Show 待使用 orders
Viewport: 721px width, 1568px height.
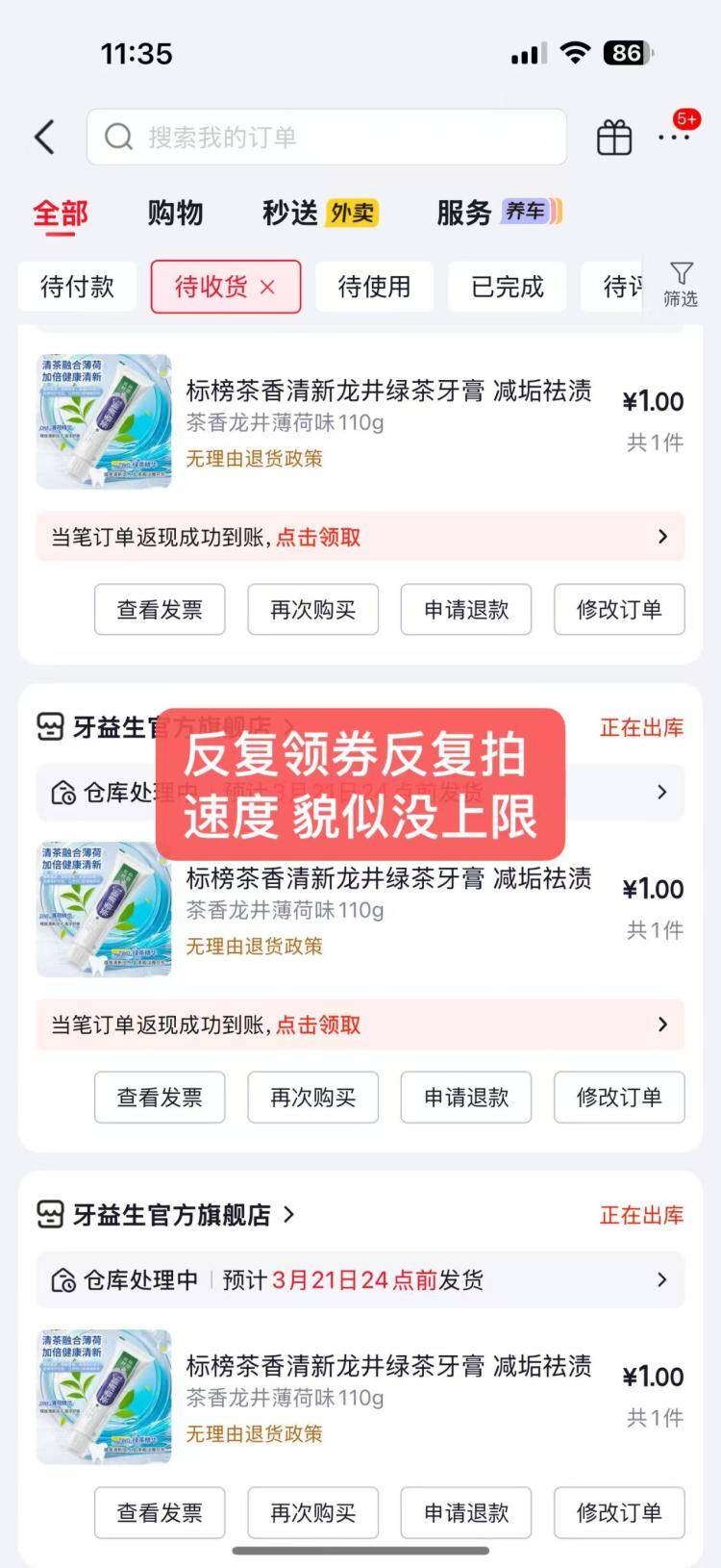pyautogui.click(x=374, y=287)
